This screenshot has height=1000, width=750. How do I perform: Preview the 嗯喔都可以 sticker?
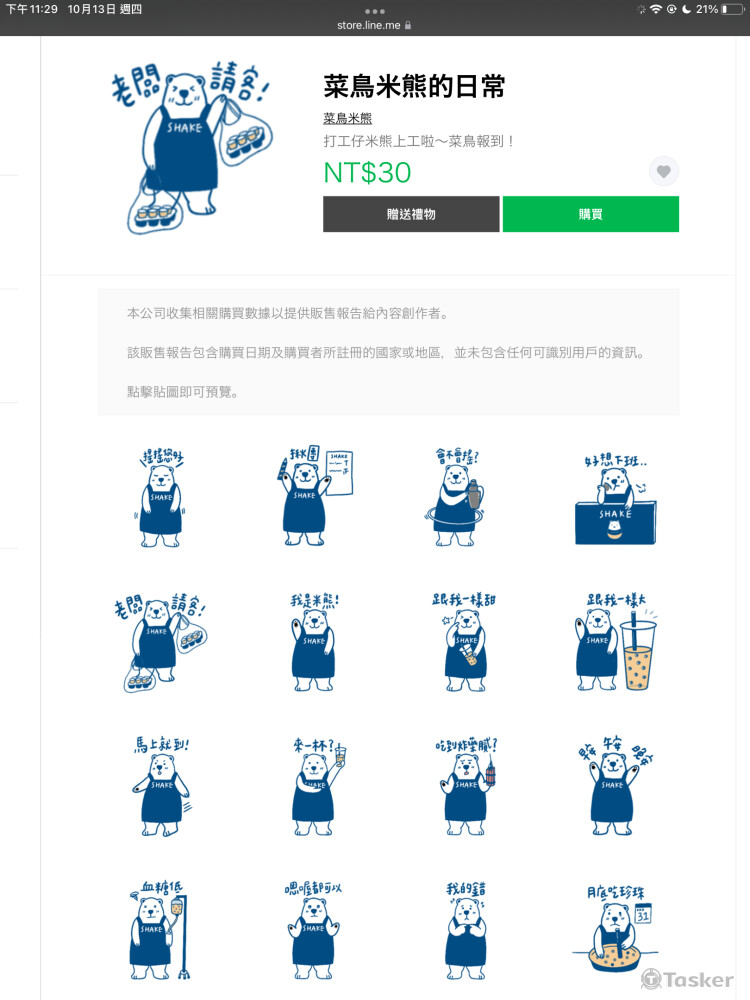[315, 930]
